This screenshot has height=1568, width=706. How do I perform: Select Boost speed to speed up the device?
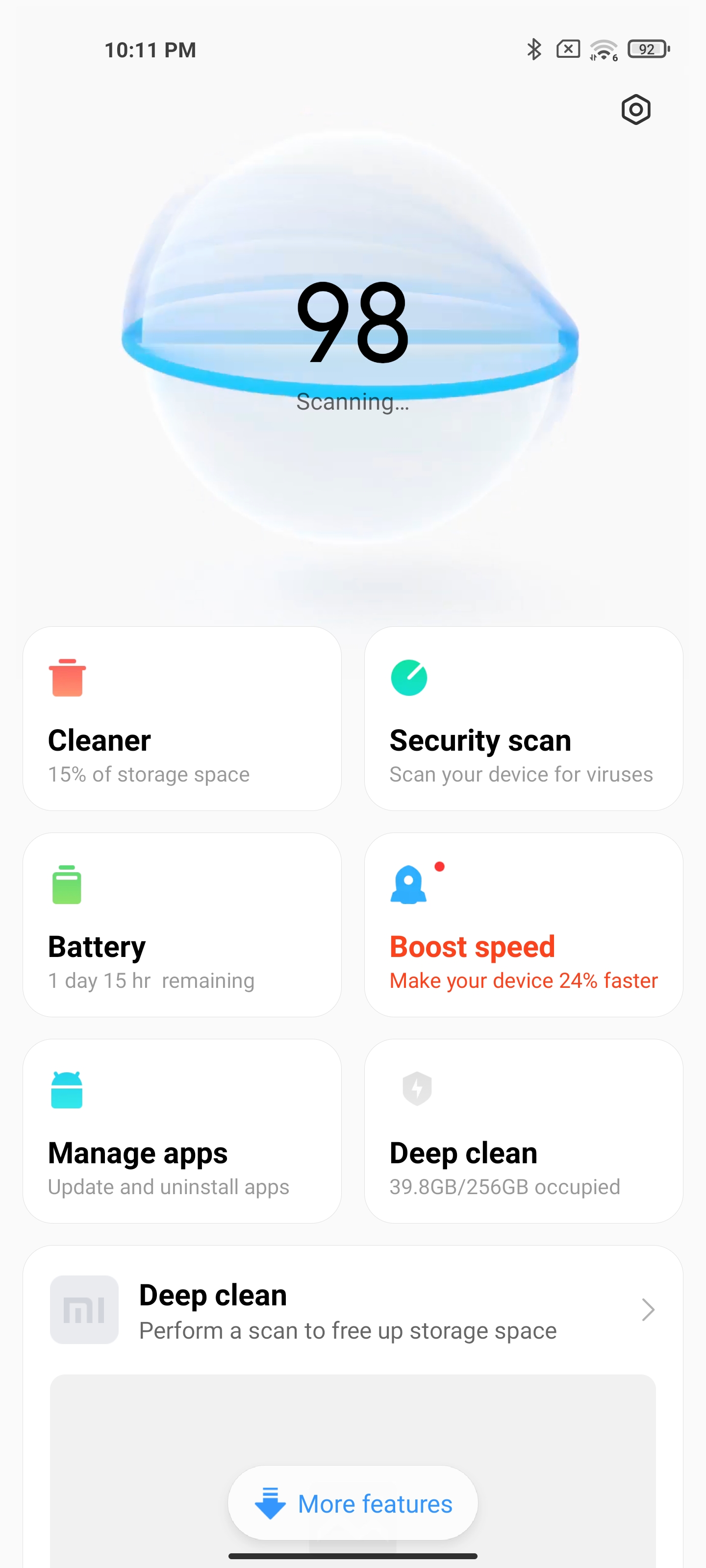tap(523, 925)
